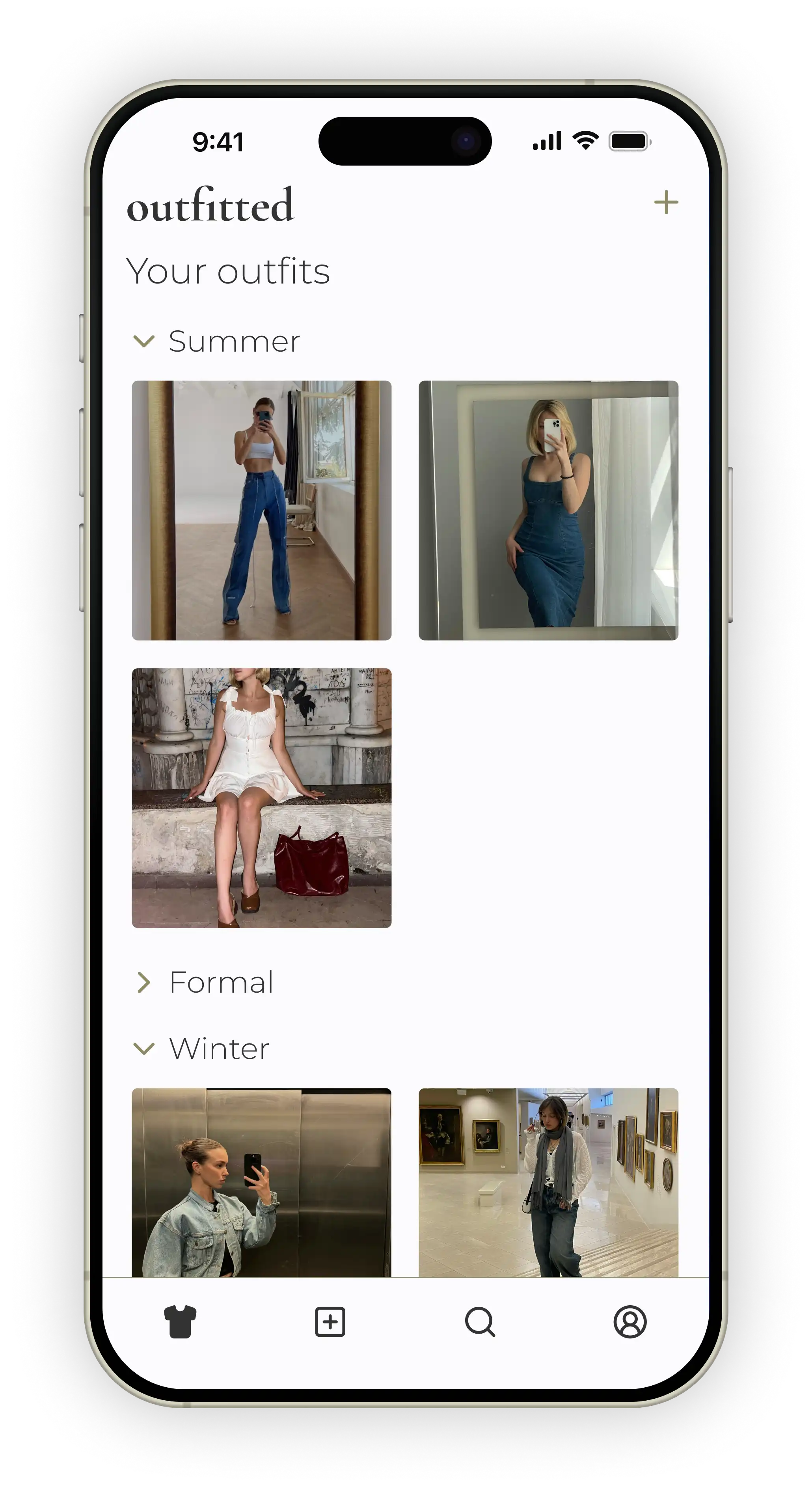Open the blue denim dress outfit
Viewport: 812px width, 1487px height.
pyautogui.click(x=548, y=510)
